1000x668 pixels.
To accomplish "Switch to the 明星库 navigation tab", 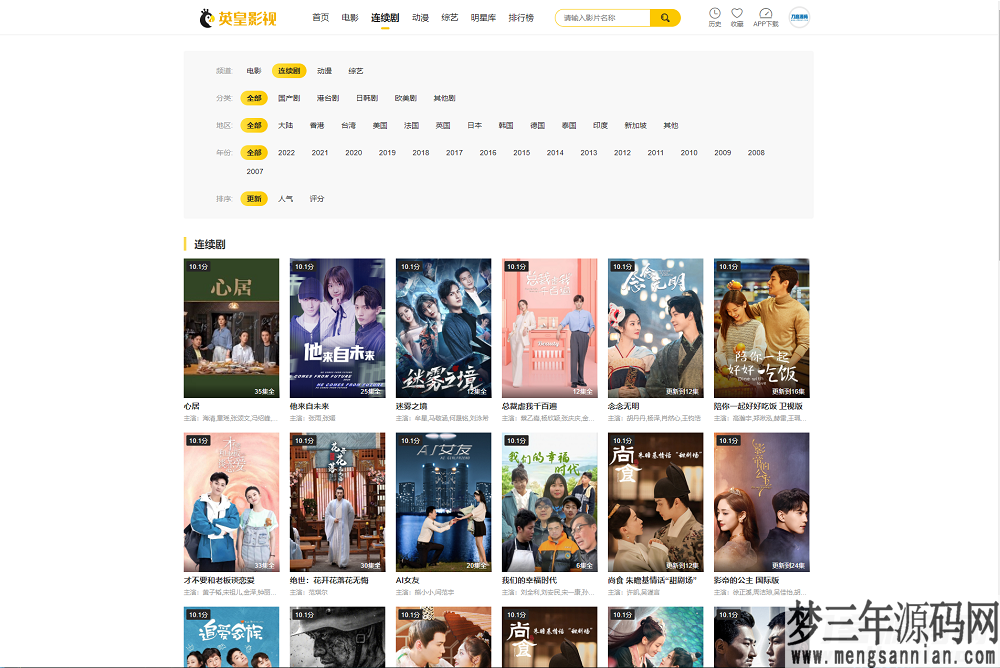I will [x=483, y=18].
